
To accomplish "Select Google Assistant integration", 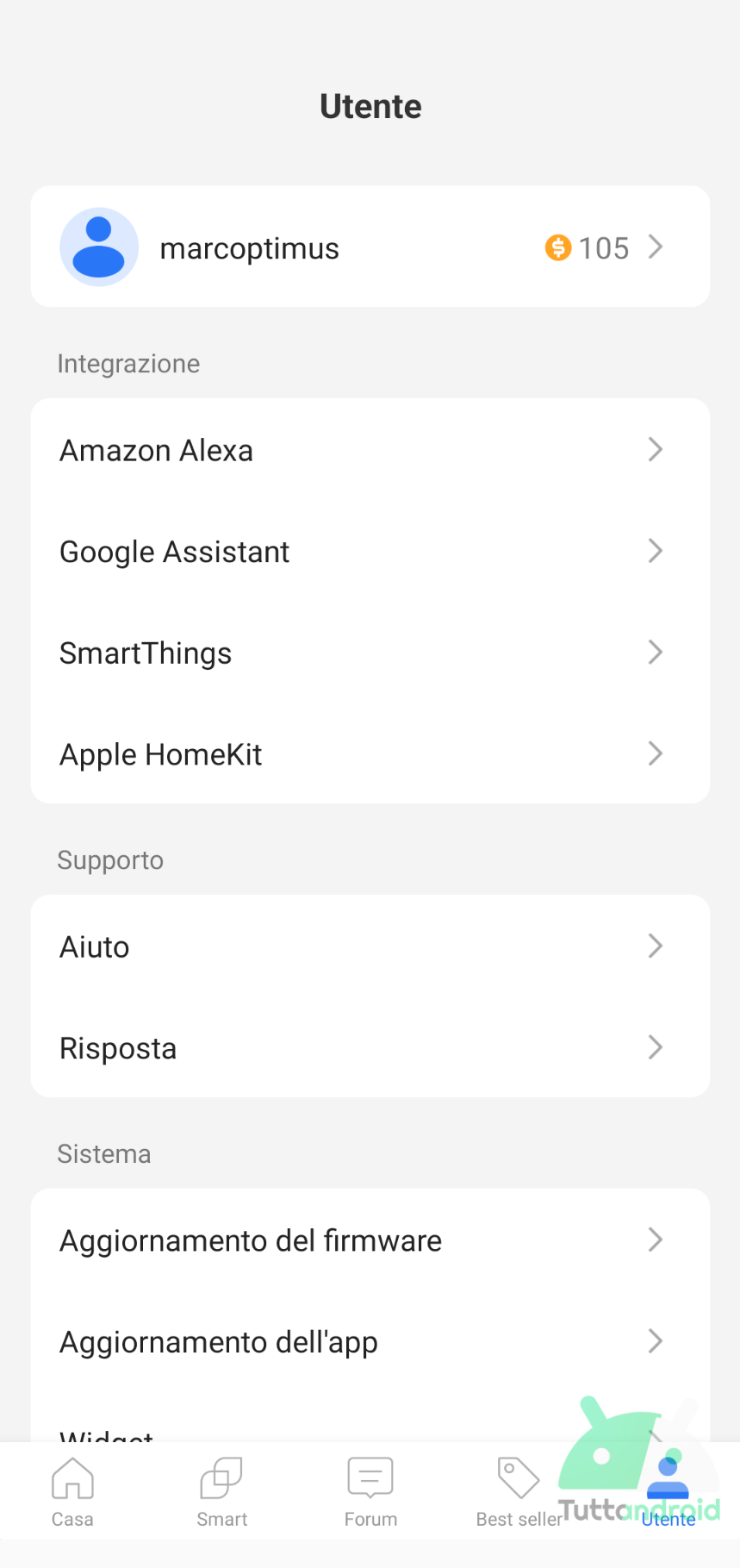I will [x=370, y=551].
